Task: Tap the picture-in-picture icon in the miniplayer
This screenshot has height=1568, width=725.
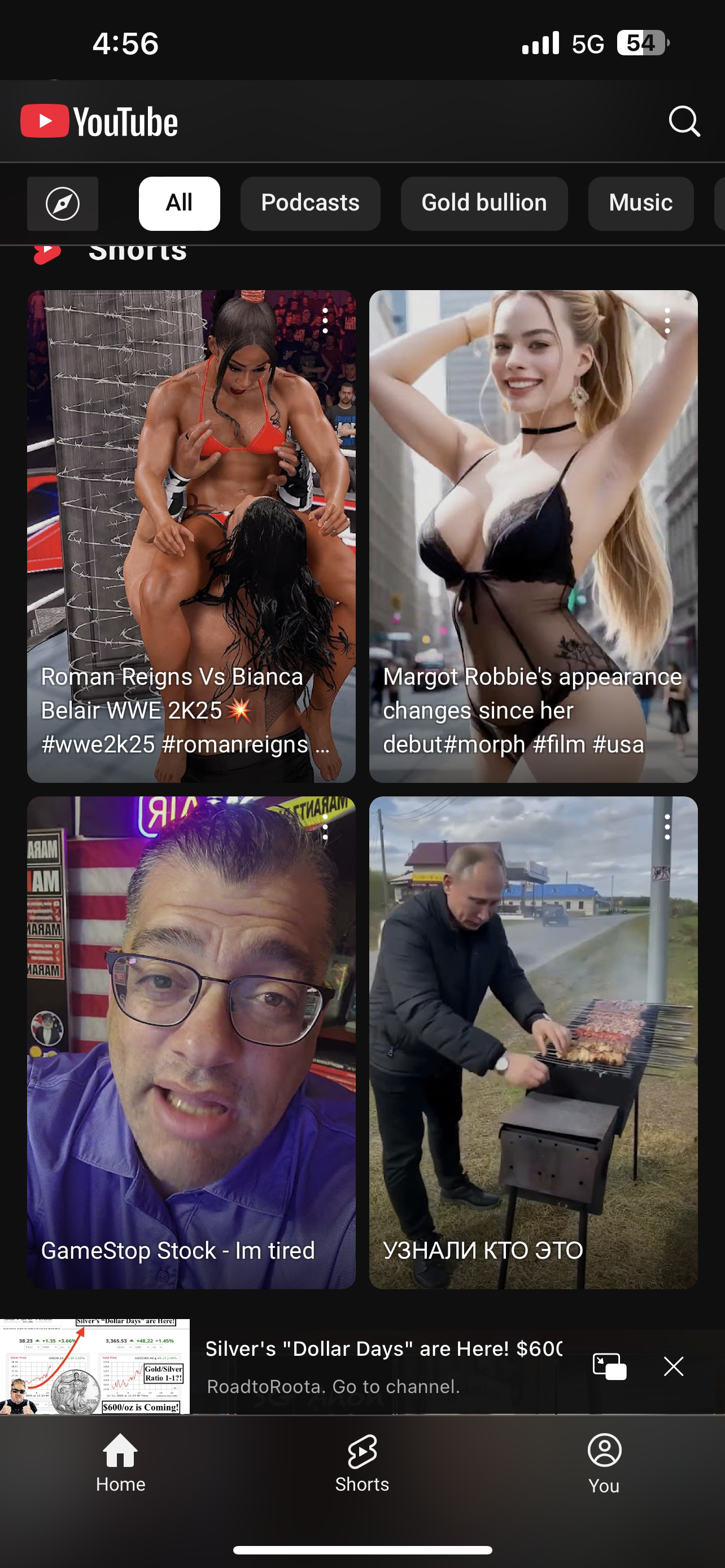Action: click(x=609, y=1366)
